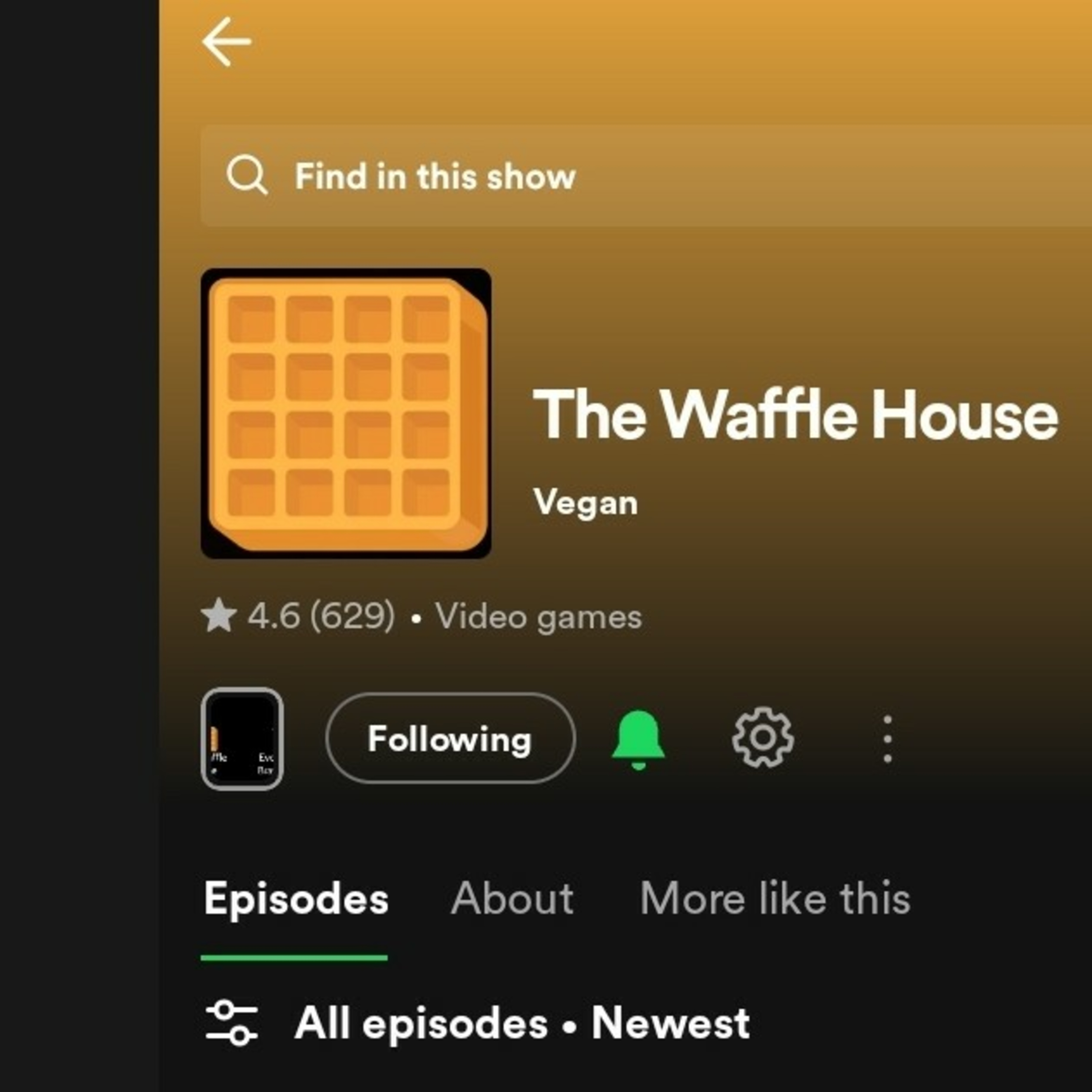This screenshot has width=1092, height=1092.
Task: Go back using the arrow icon
Action: coord(226,41)
